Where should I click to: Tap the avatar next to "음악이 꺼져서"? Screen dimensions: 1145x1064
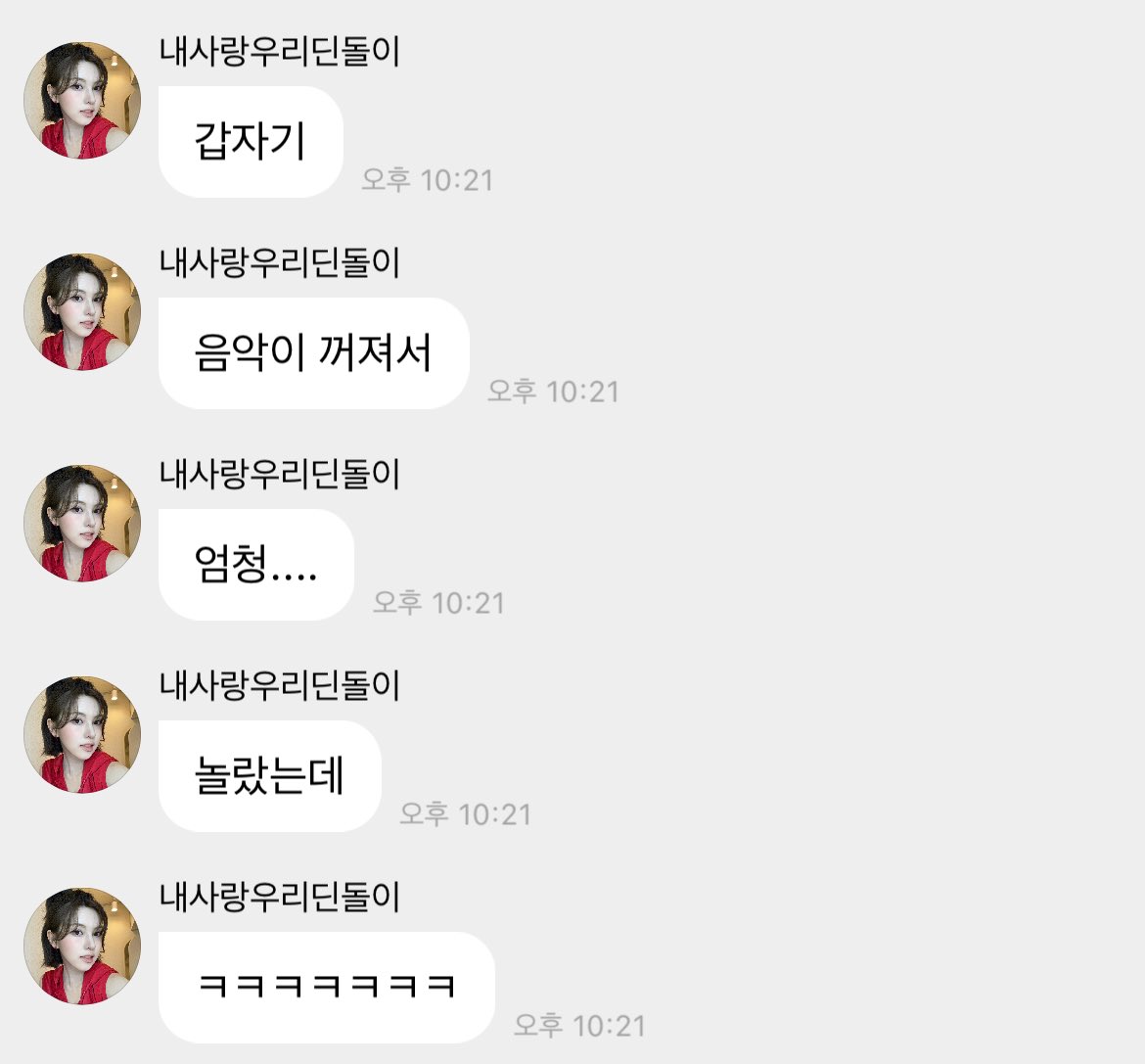82,311
